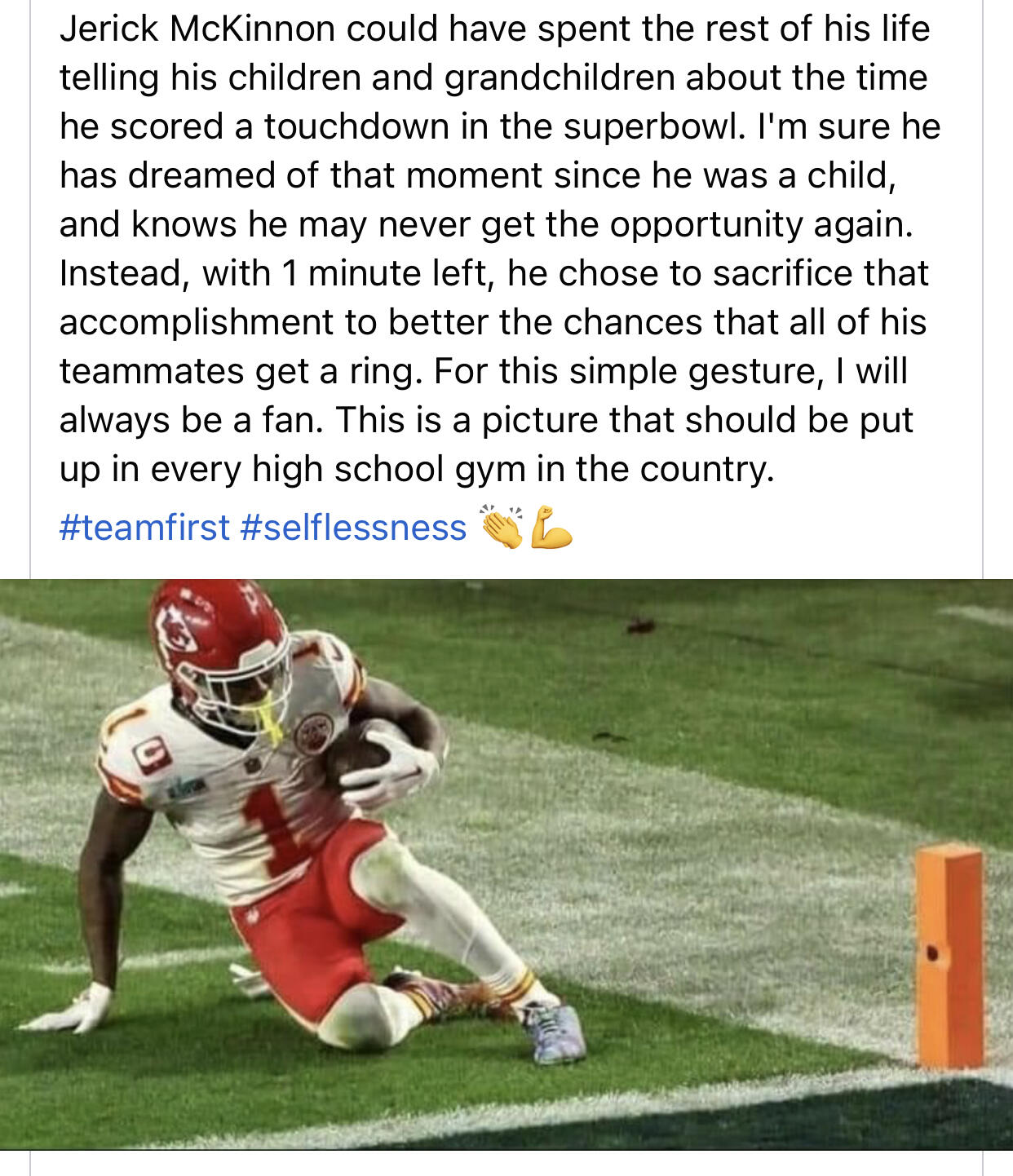Open the #selflessness hashtag
1013x1176 pixels.
tap(354, 528)
